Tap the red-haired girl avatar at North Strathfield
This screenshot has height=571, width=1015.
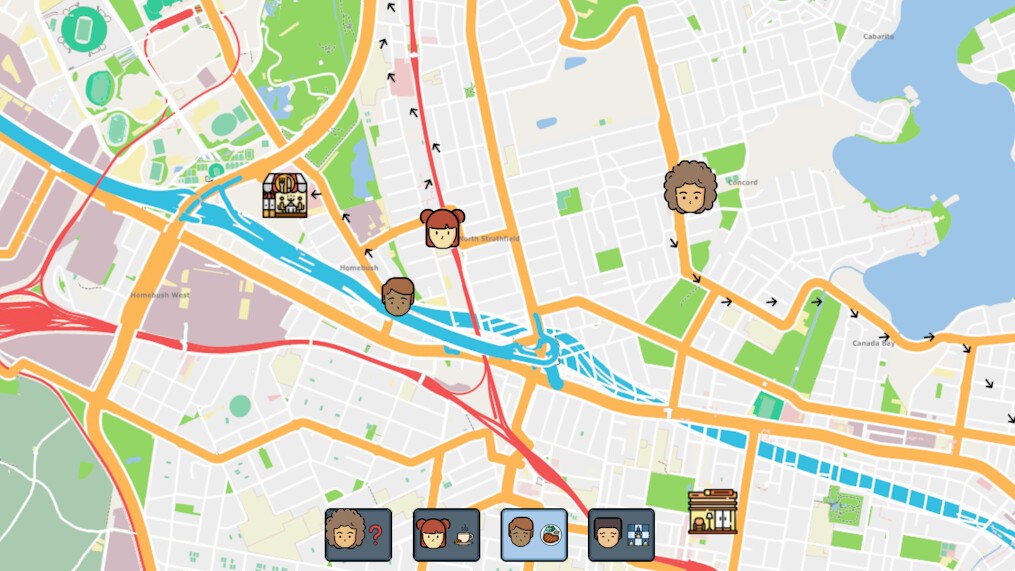click(442, 228)
